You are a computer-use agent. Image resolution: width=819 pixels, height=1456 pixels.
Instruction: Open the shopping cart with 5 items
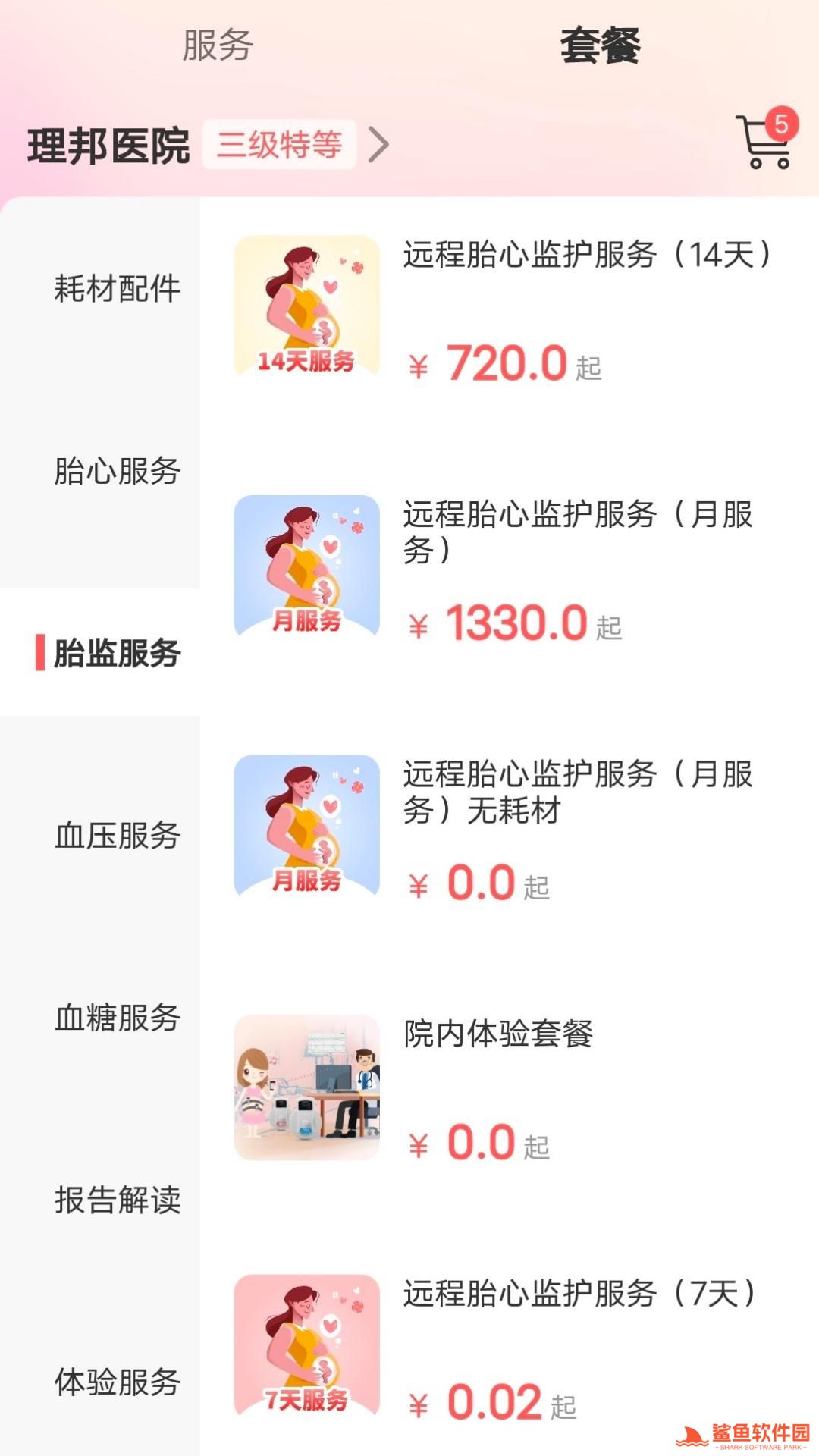point(764,141)
